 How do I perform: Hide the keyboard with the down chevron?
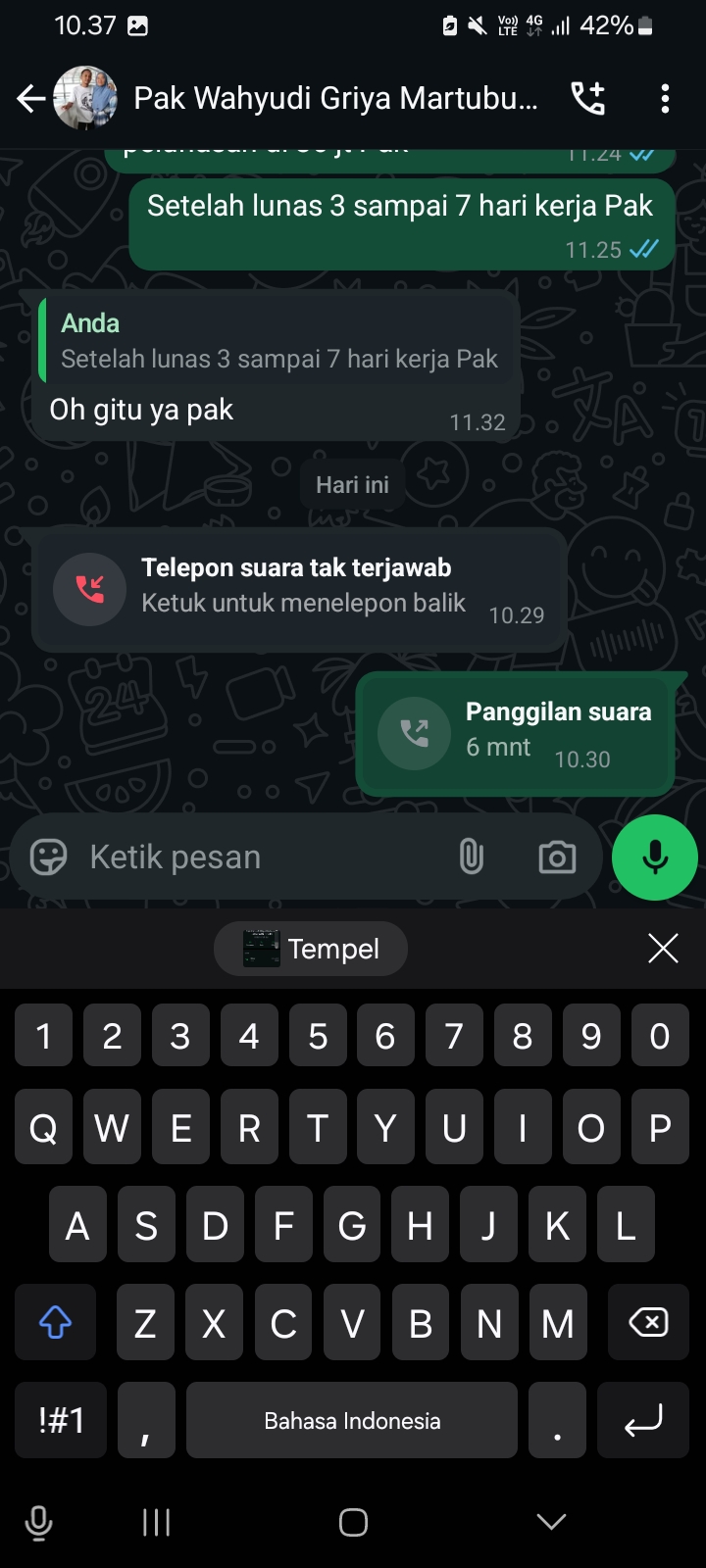tap(551, 1522)
